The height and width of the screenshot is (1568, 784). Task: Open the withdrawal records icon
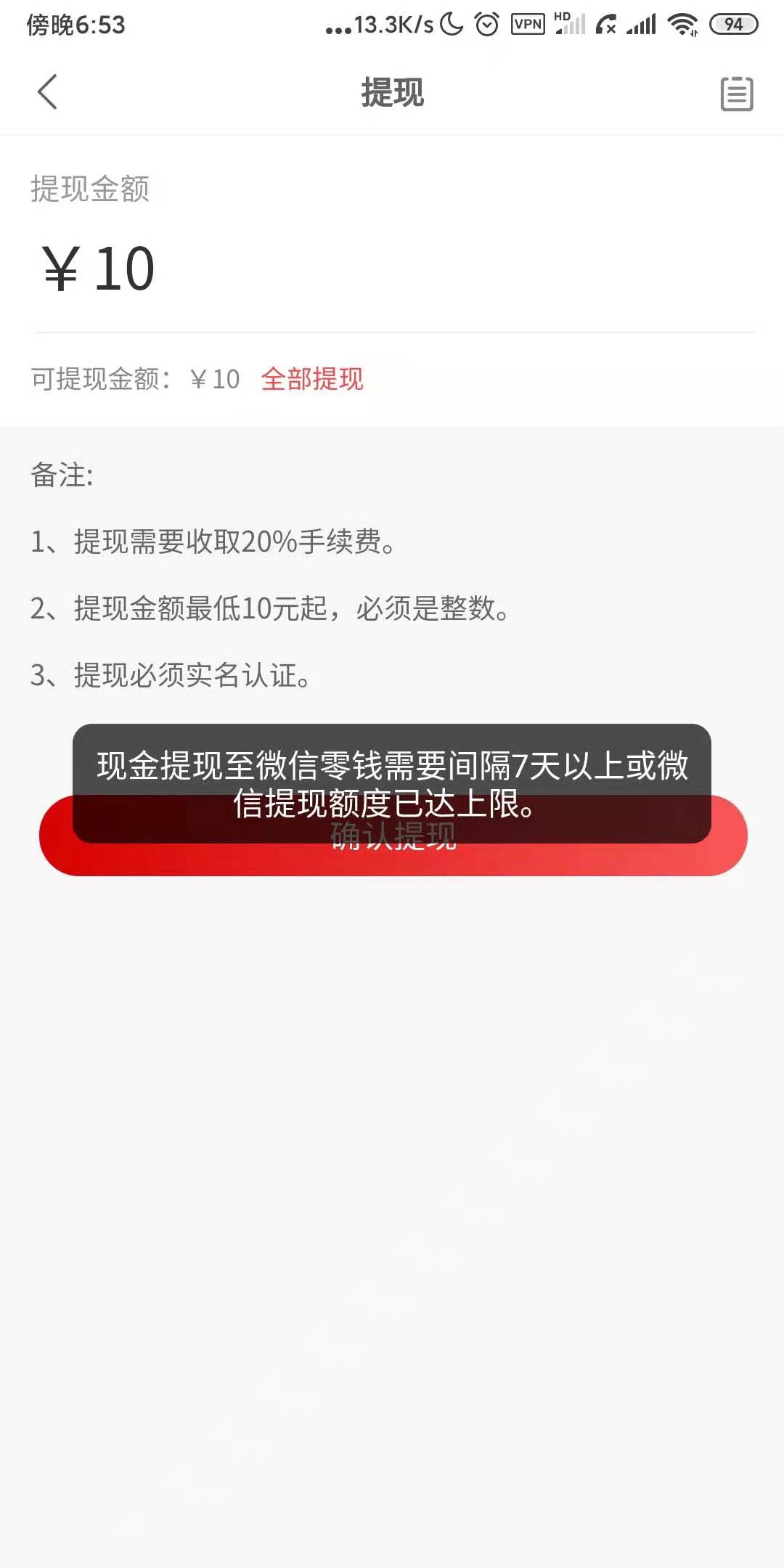[x=736, y=94]
